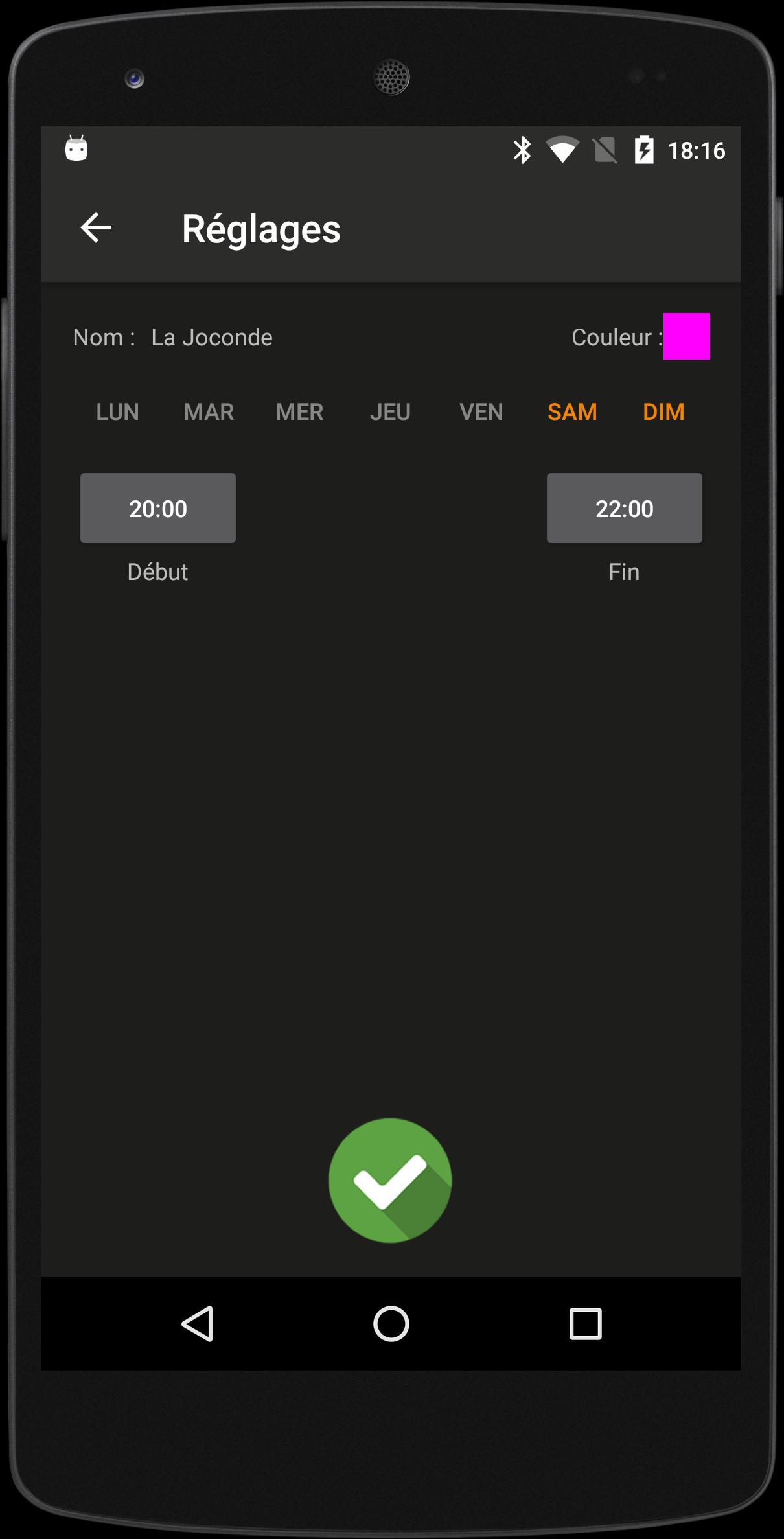This screenshot has height=1539, width=784.
Task: Toggle the LUN day
Action: [x=117, y=412]
